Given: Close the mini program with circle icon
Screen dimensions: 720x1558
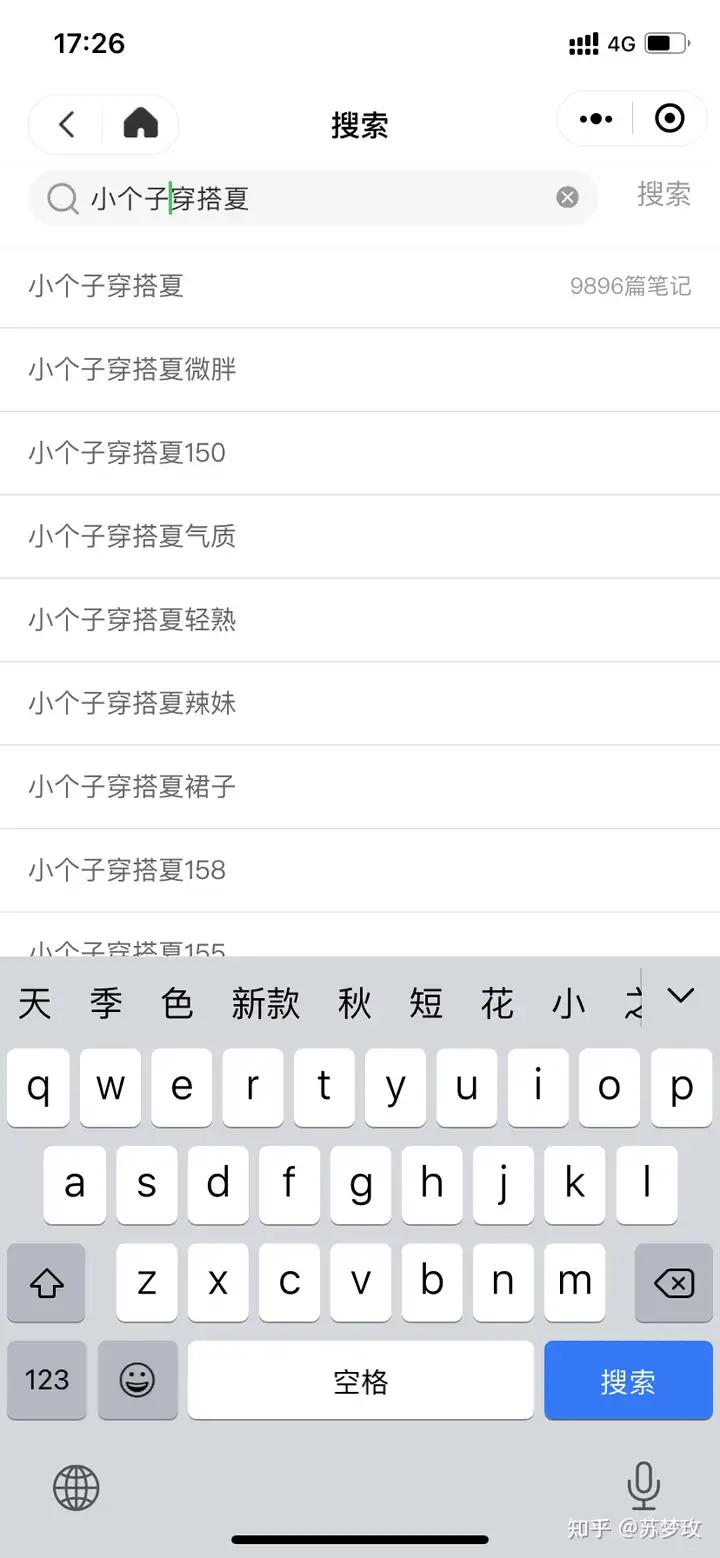Looking at the screenshot, I should [x=669, y=119].
